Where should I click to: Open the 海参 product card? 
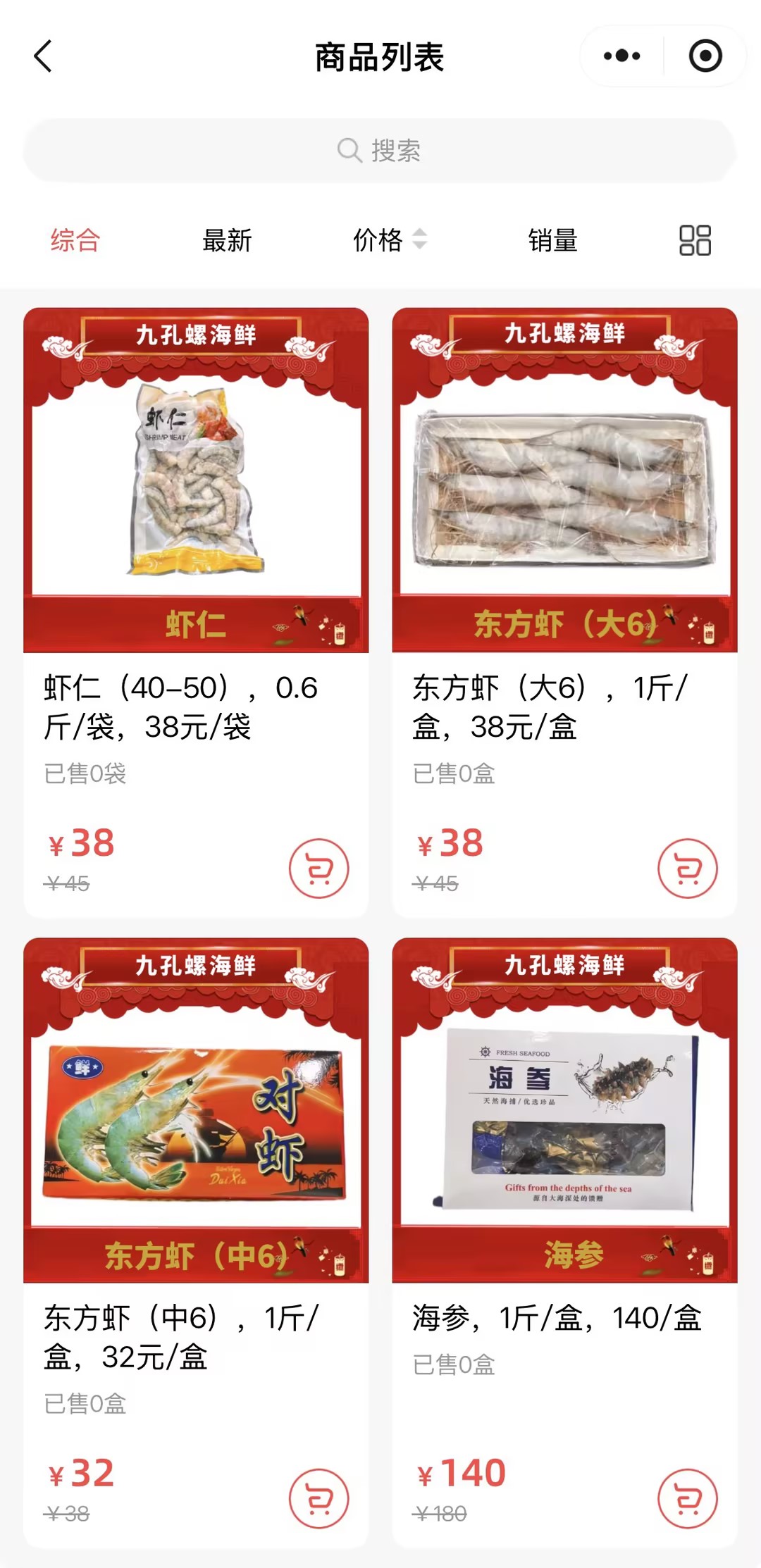pyautogui.click(x=564, y=1243)
